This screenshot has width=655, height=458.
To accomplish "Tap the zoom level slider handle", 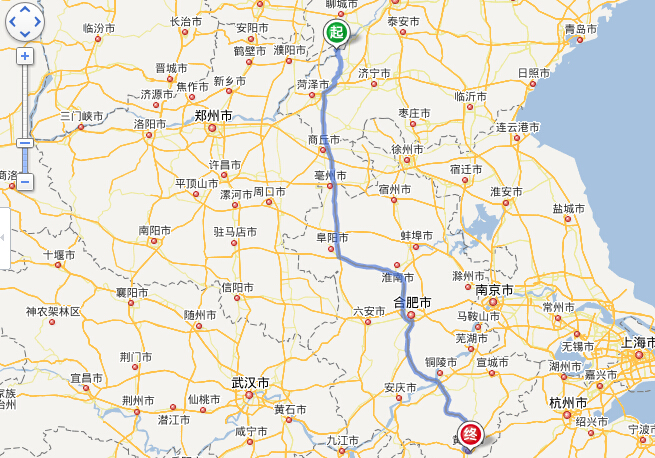I will point(25,143).
